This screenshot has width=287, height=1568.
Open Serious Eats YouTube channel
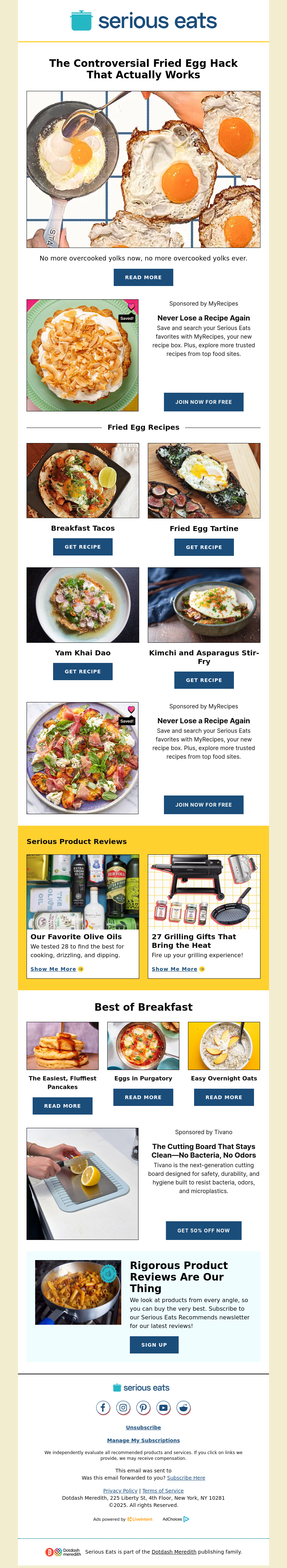click(164, 1407)
